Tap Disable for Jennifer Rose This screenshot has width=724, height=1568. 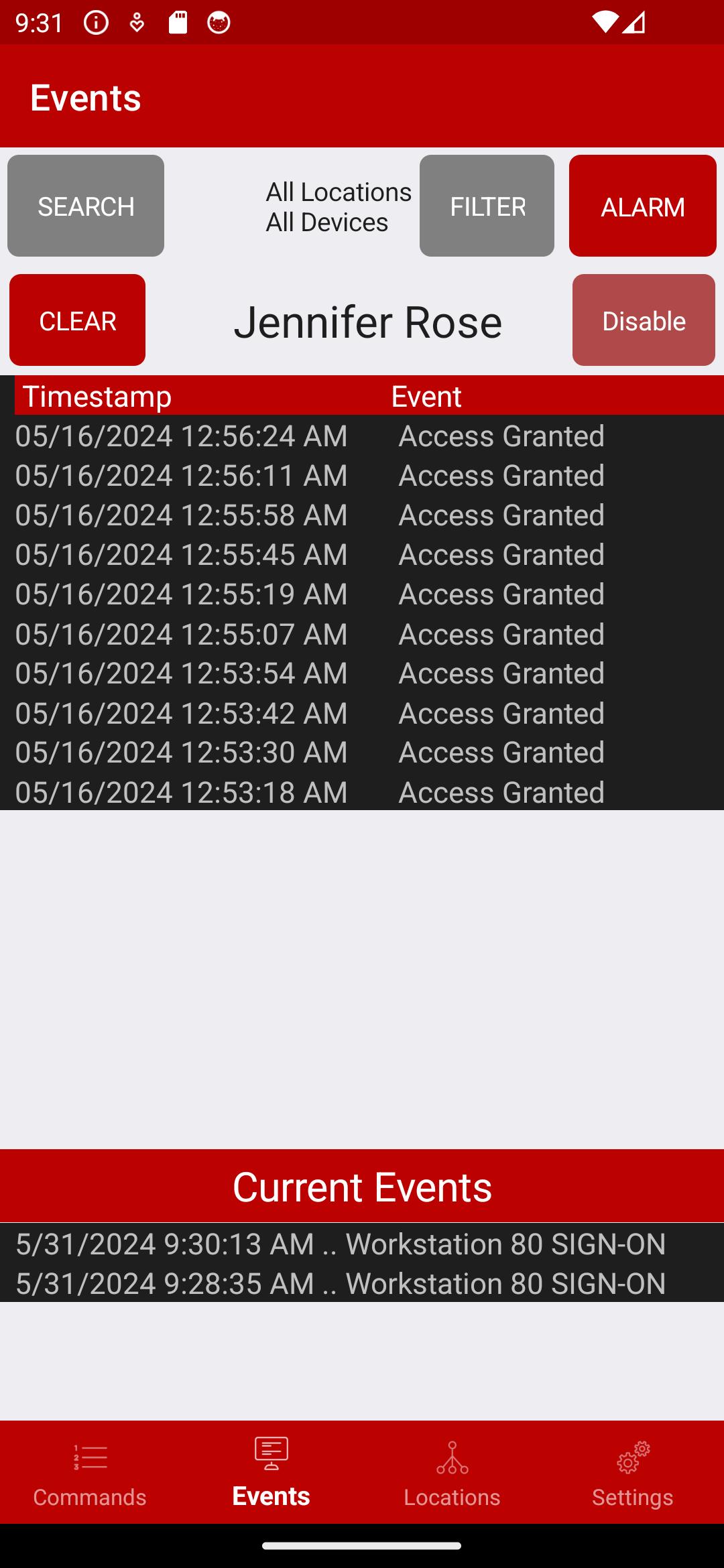tap(644, 320)
